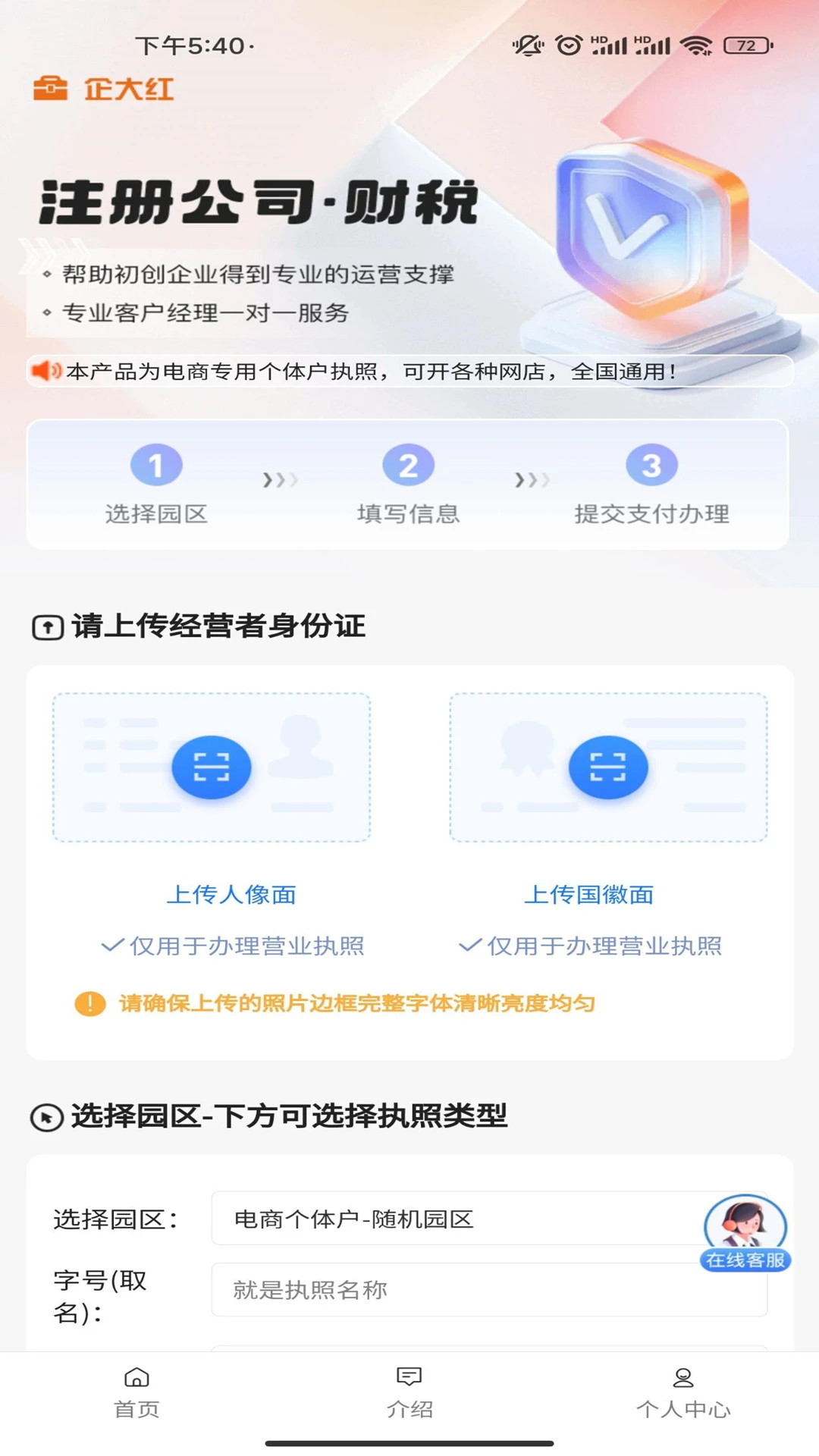Screen dimensions: 819x1456
Task: Click the orange warning exclamation icon
Action: (x=89, y=1003)
